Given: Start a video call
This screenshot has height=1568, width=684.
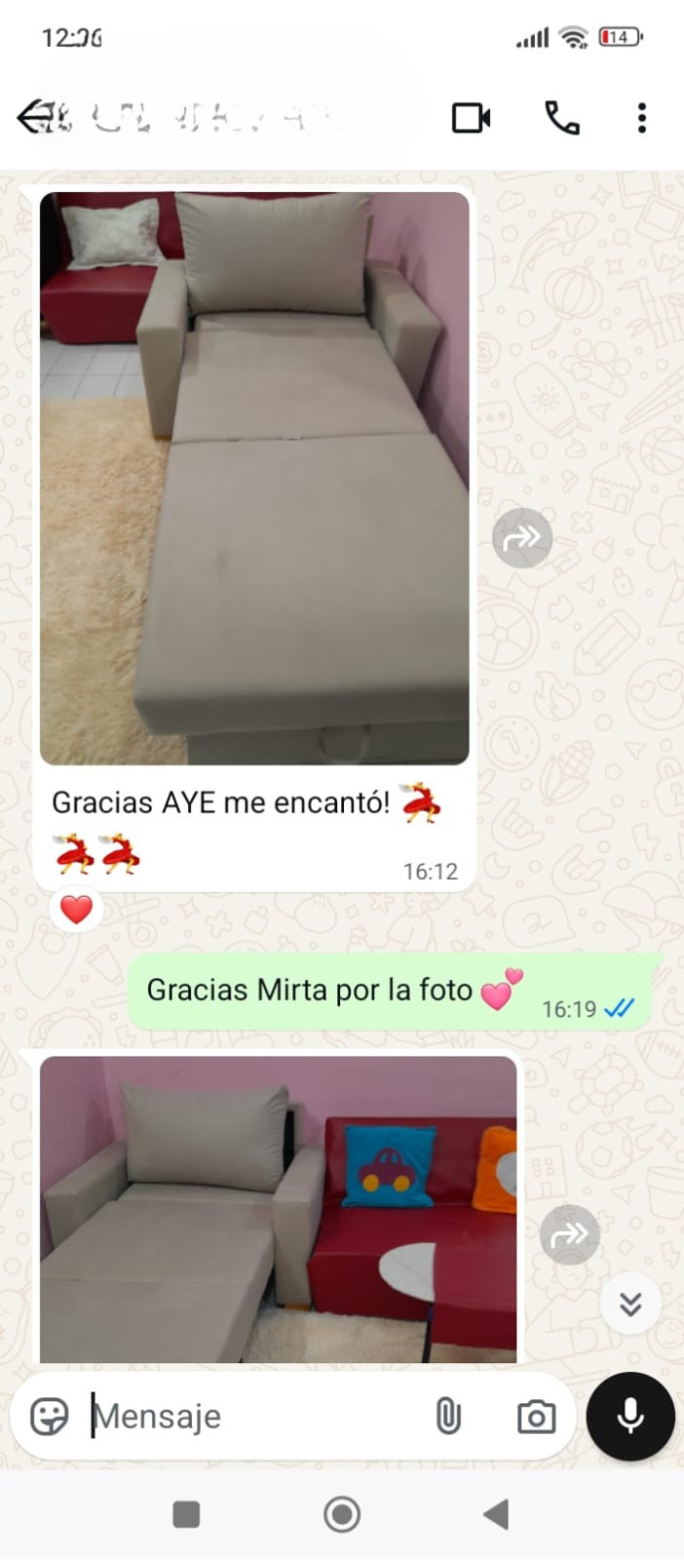Looking at the screenshot, I should [x=471, y=119].
